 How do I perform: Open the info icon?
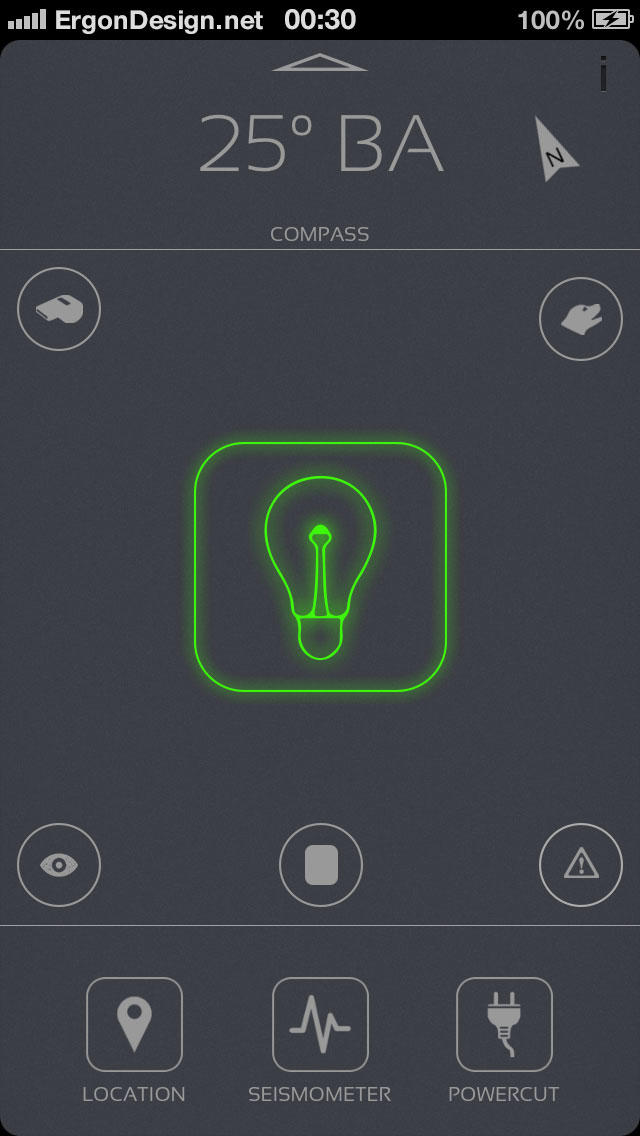(603, 74)
